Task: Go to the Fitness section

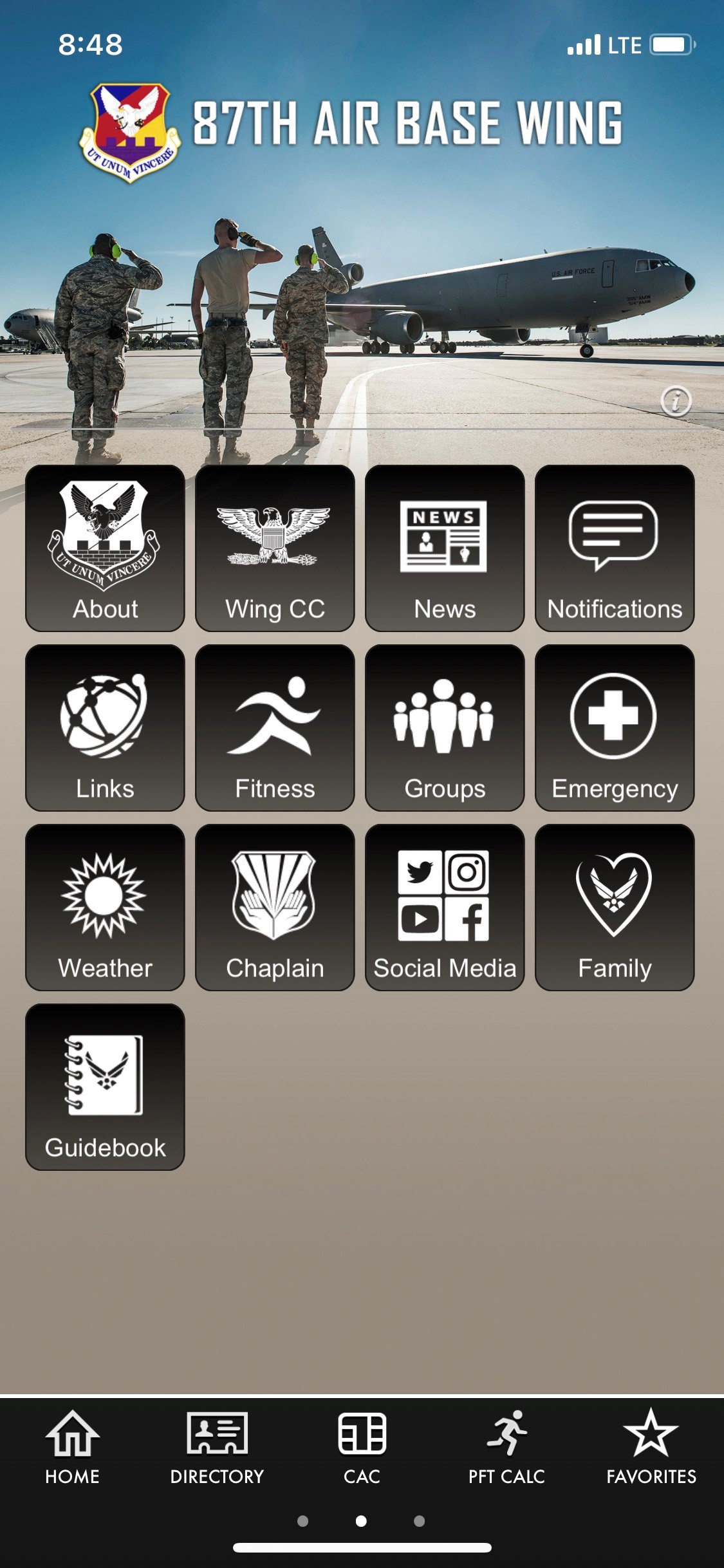Action: coord(275,728)
